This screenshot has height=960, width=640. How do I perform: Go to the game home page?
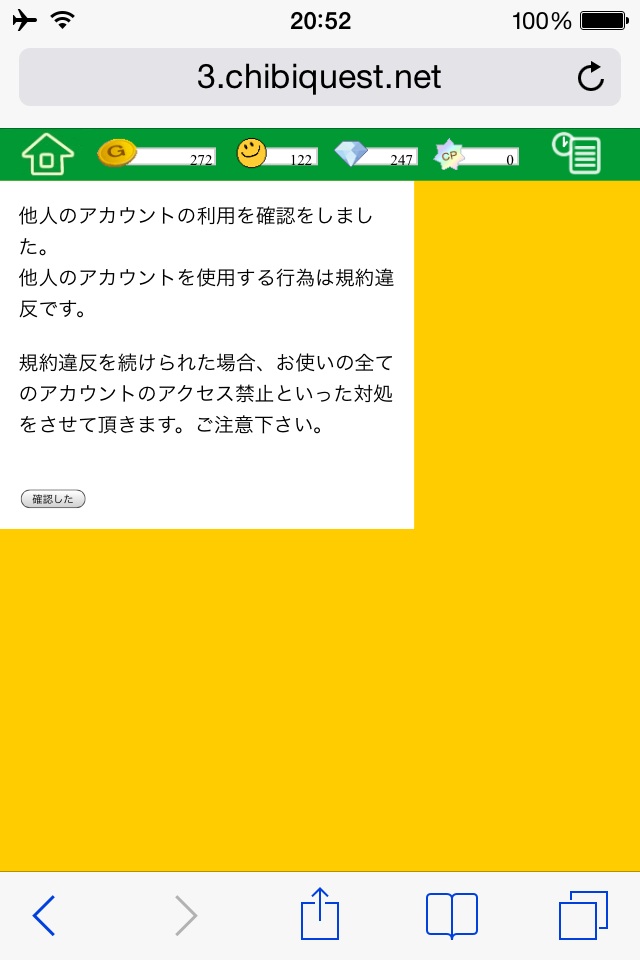(x=47, y=155)
